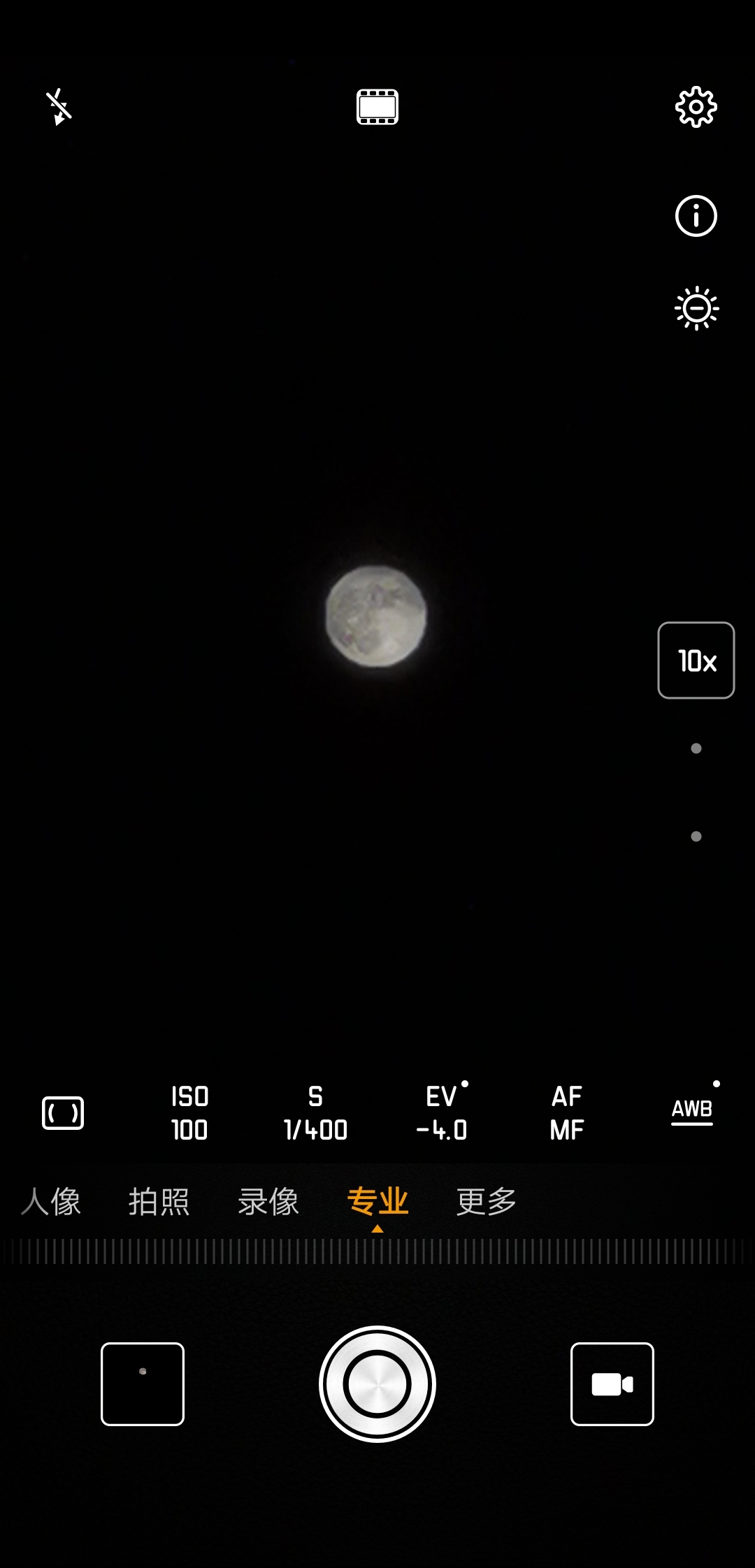Image resolution: width=755 pixels, height=1568 pixels.
Task: Open camera settings gear
Action: click(x=696, y=107)
